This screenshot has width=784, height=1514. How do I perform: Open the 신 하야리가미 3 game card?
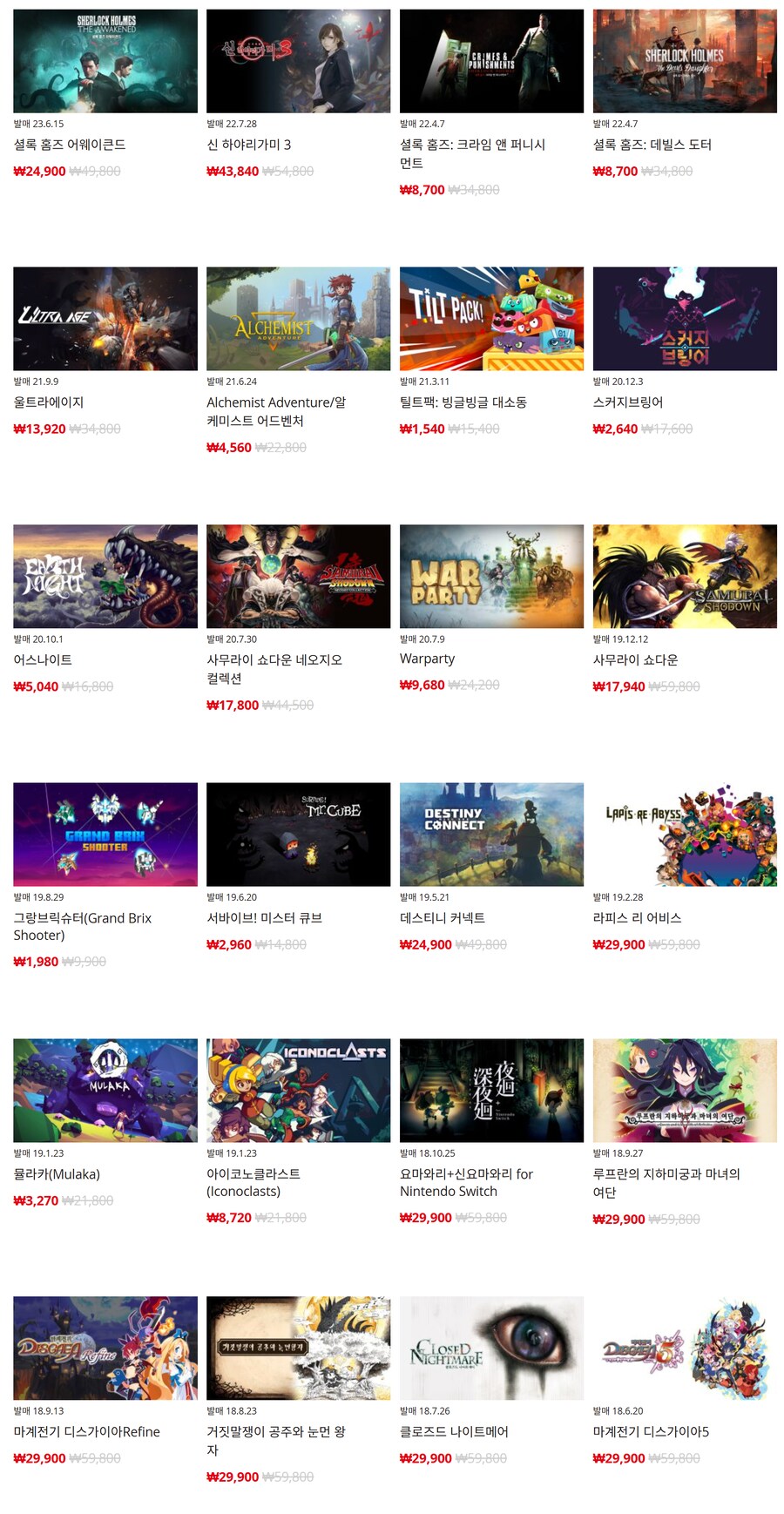coord(298,61)
